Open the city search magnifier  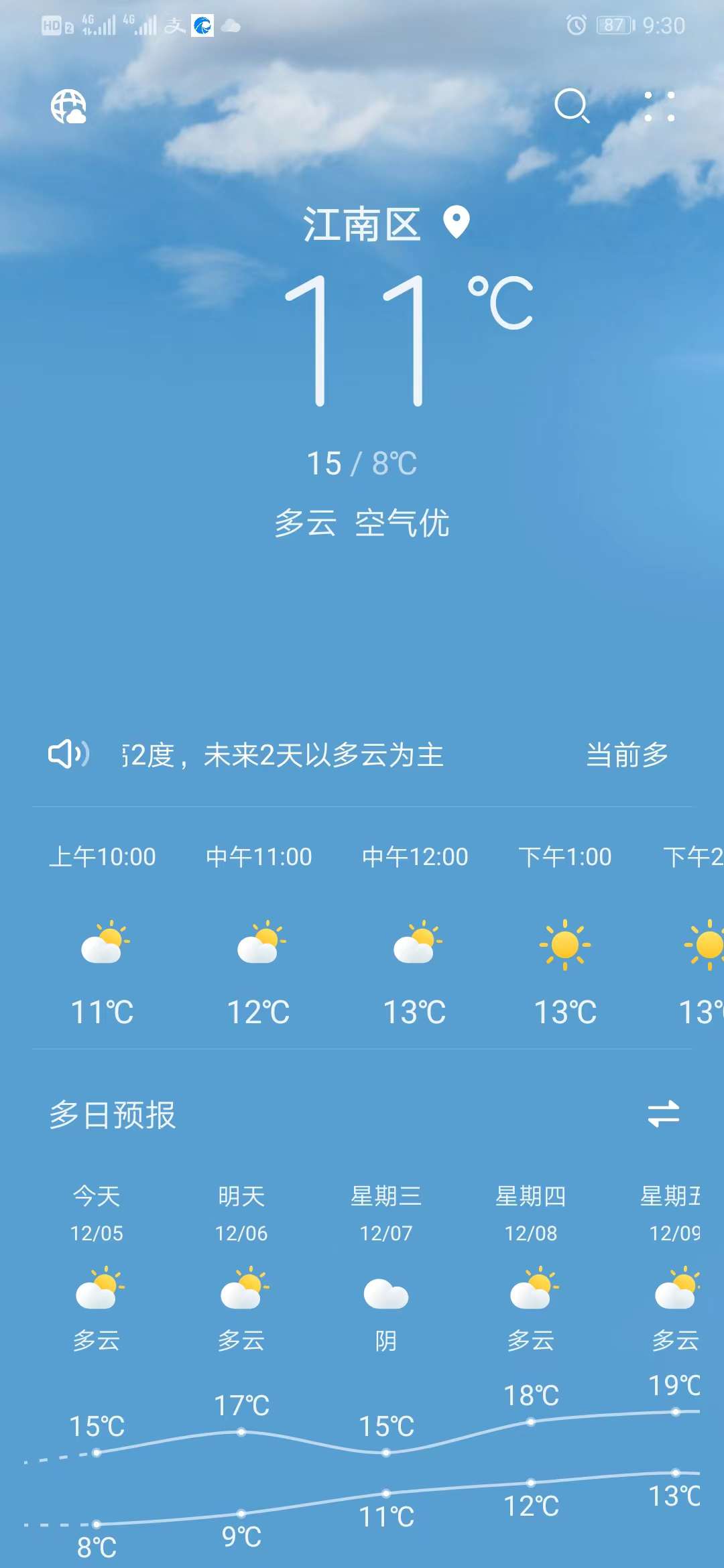point(571,107)
